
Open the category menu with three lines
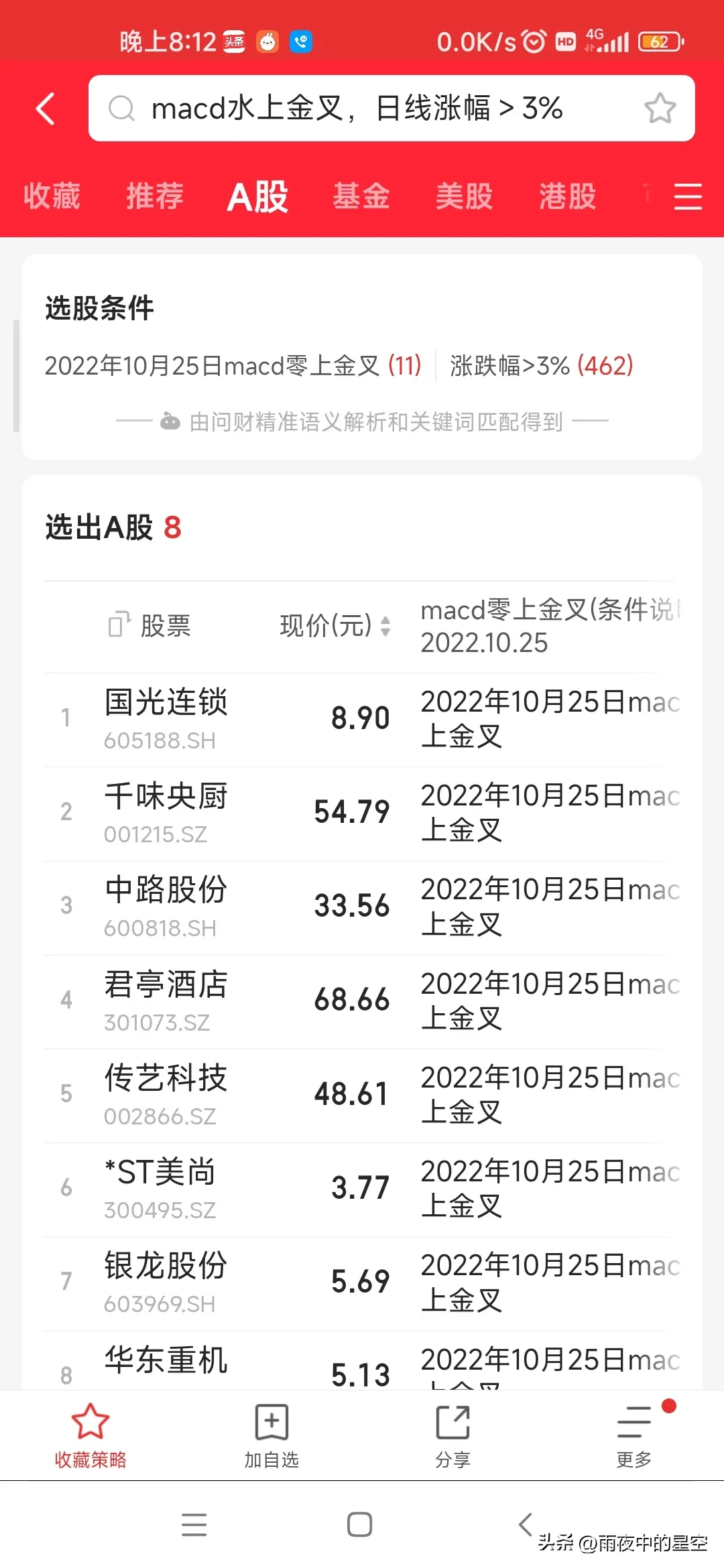coord(688,197)
